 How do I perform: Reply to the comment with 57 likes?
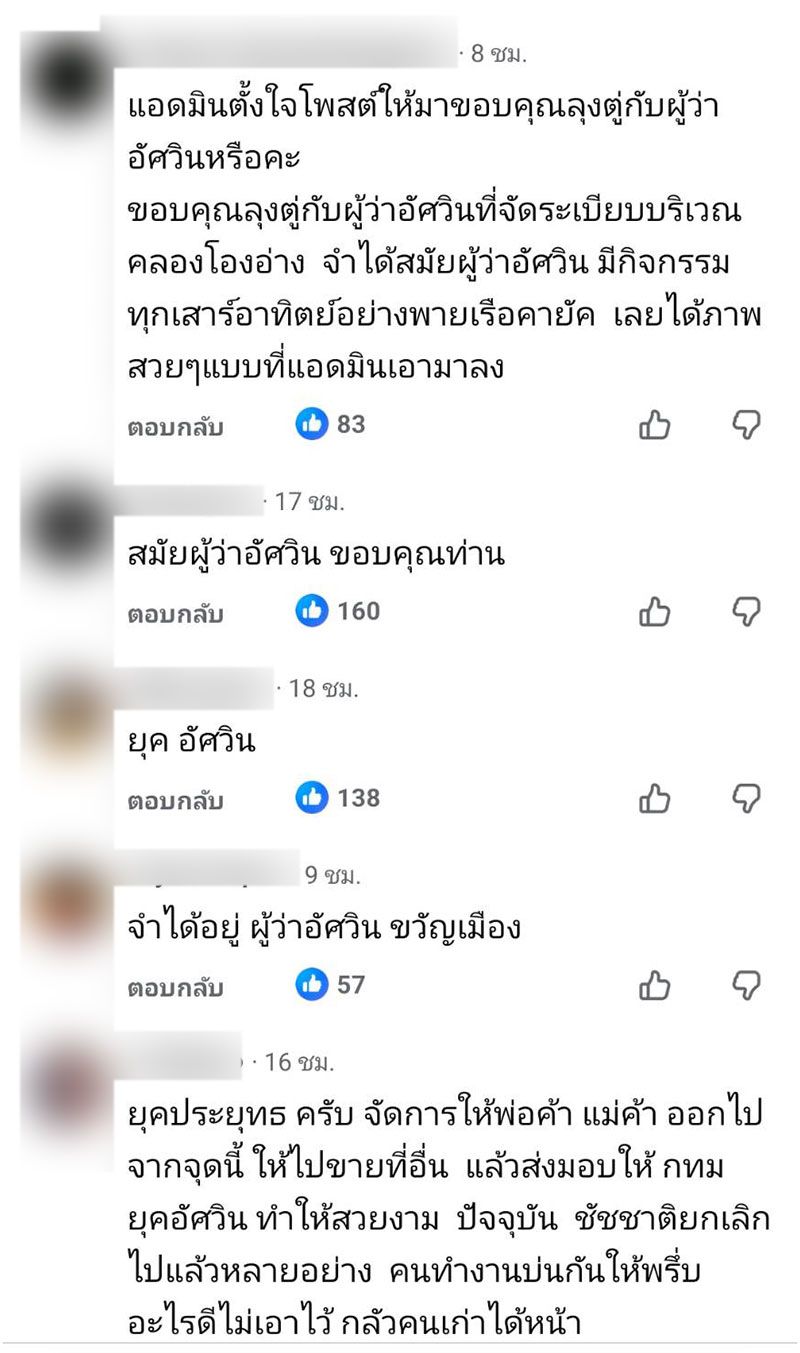click(x=175, y=987)
